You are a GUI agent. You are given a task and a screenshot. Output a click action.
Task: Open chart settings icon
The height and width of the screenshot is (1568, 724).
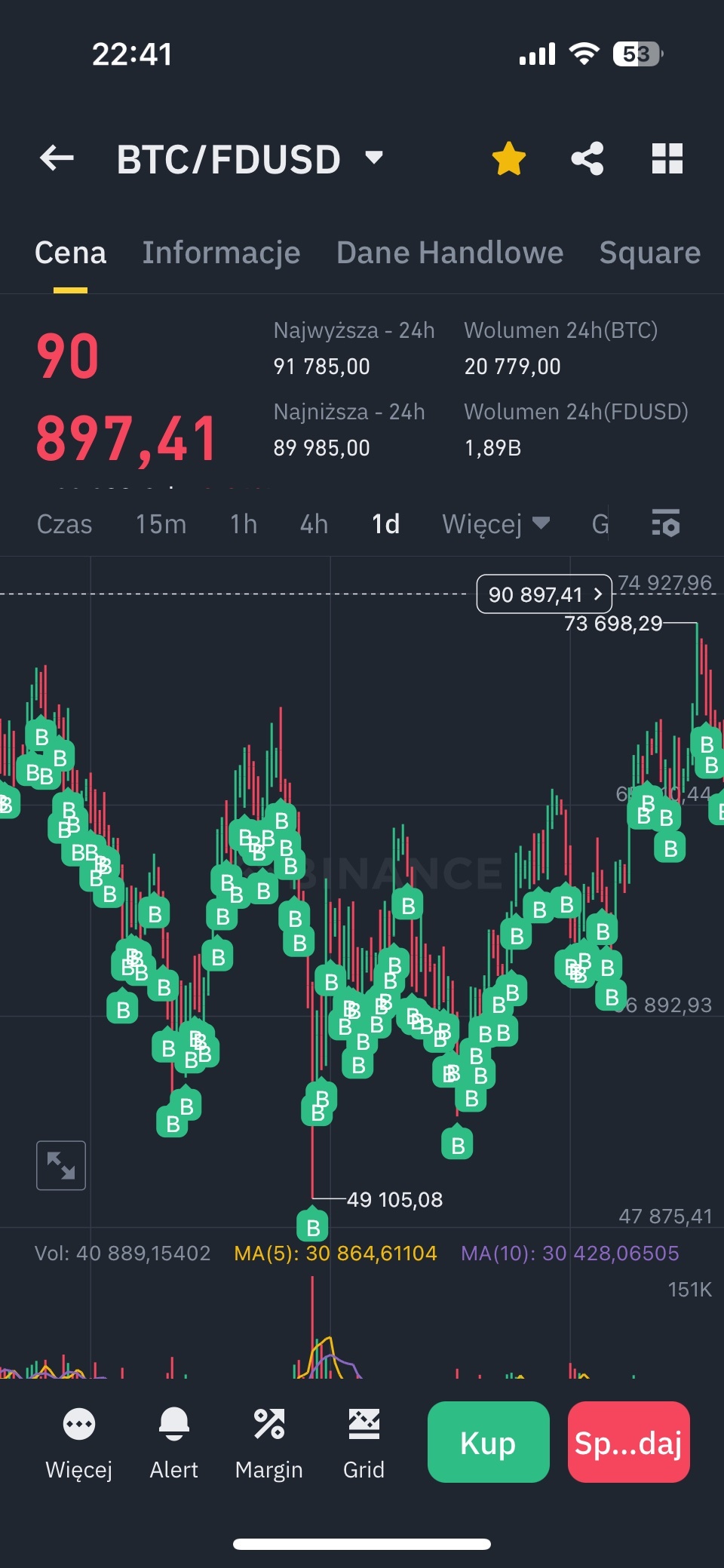pos(666,523)
